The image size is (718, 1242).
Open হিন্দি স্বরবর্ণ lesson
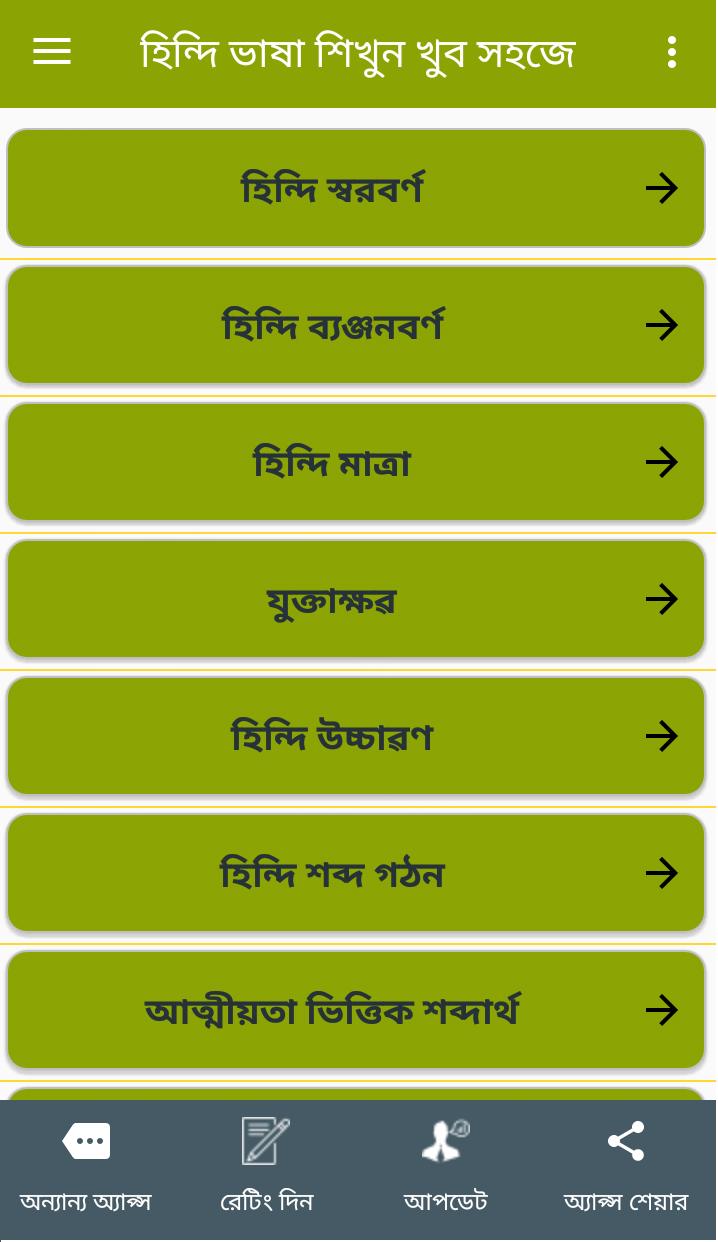[356, 188]
